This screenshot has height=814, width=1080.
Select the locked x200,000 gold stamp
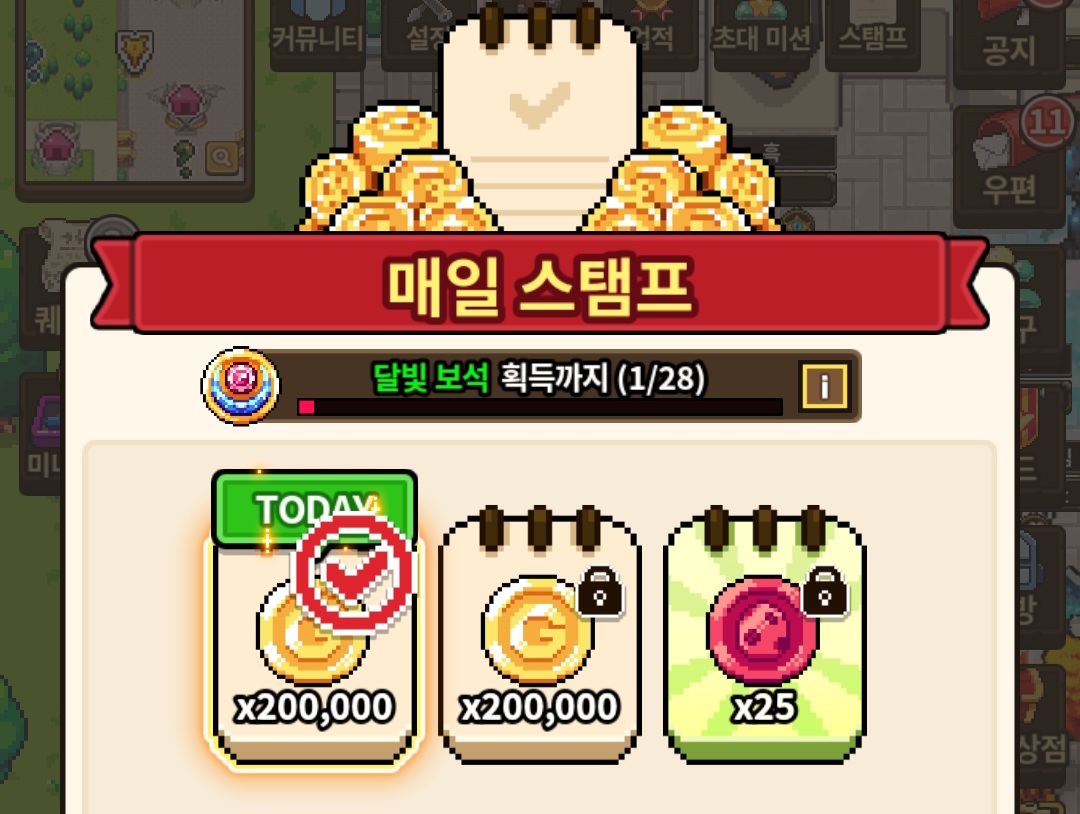(541, 634)
